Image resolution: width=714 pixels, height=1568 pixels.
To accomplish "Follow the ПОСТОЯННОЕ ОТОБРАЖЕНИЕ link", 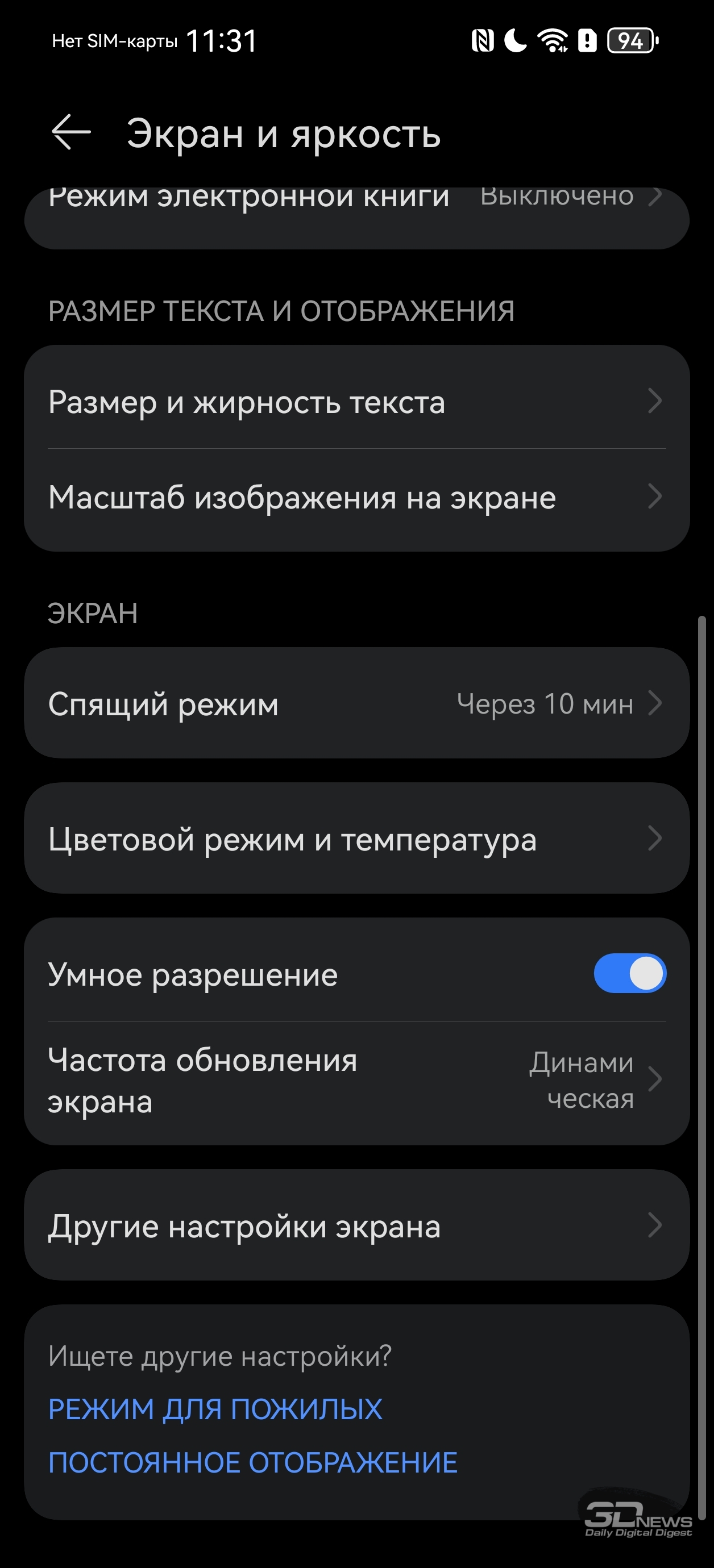I will tap(253, 1463).
